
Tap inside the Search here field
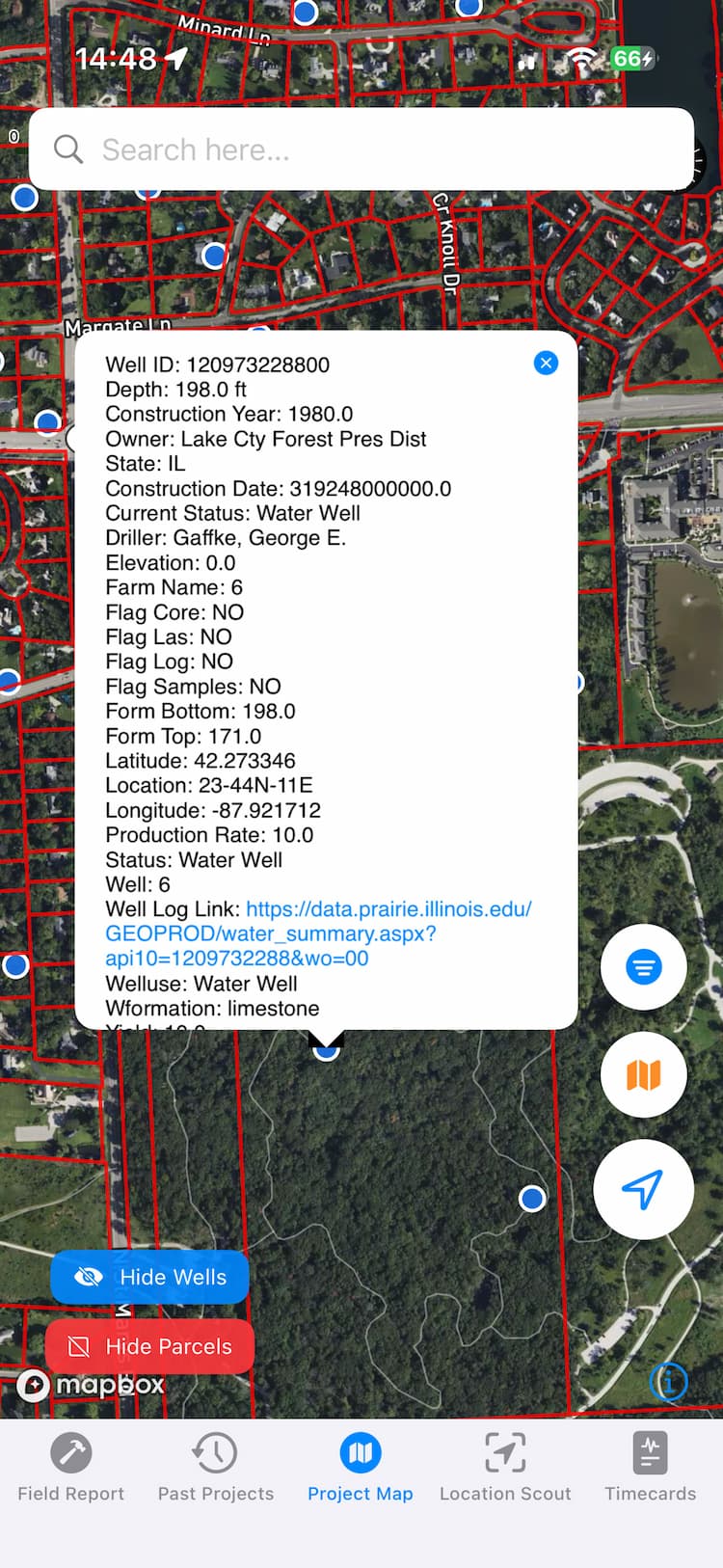point(361,149)
